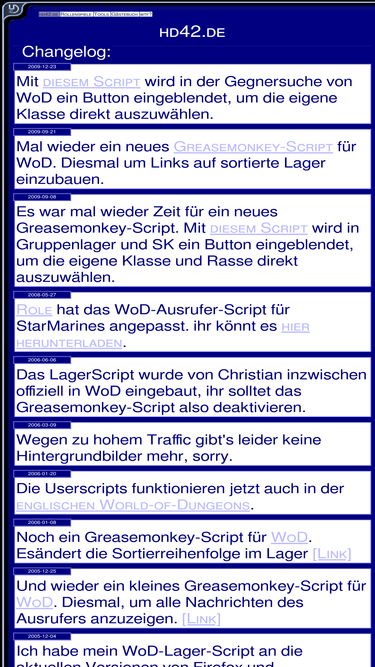Tap the 'hier herunterladen' download link

(163, 335)
